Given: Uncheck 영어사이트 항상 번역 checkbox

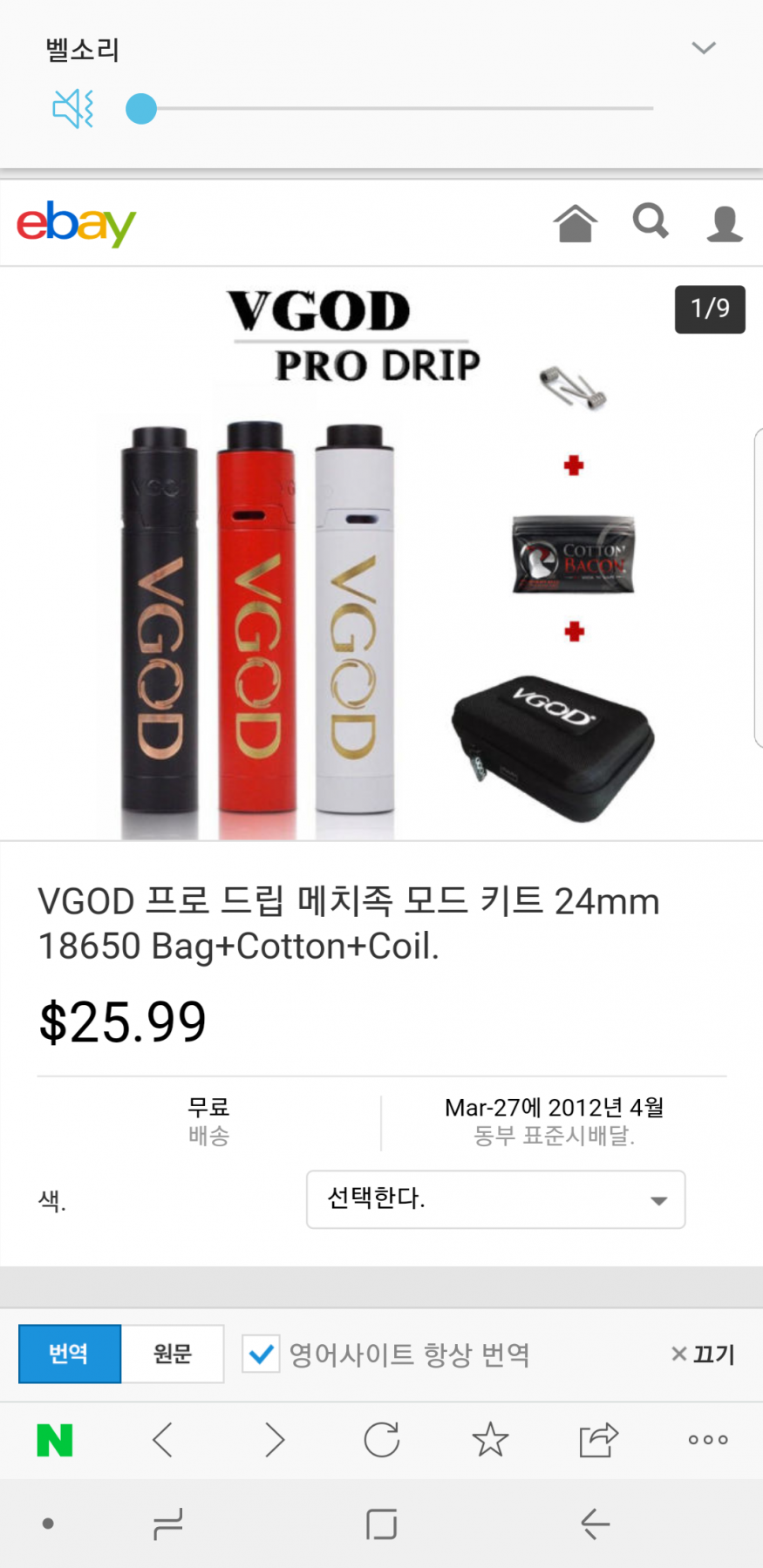Looking at the screenshot, I should tap(261, 1354).
